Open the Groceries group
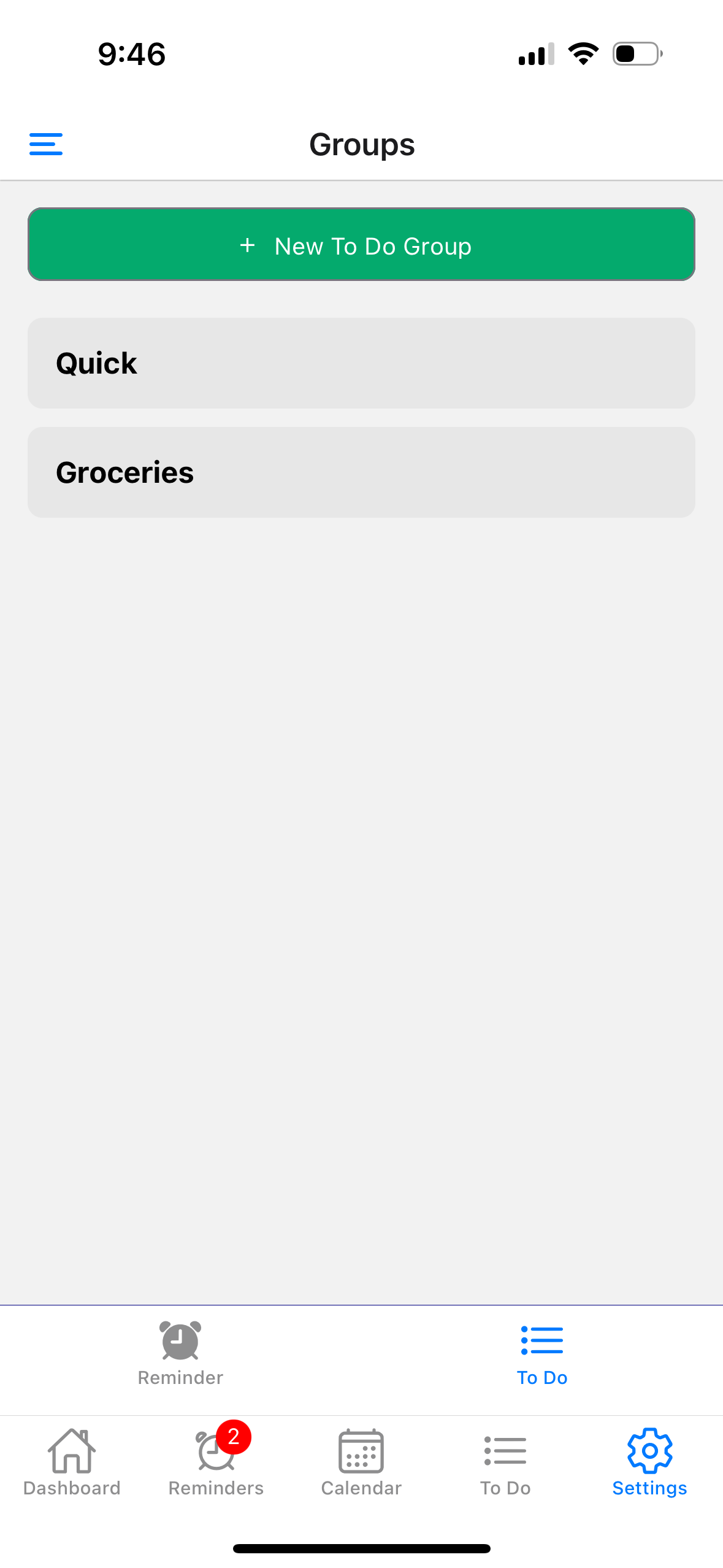 coord(361,472)
